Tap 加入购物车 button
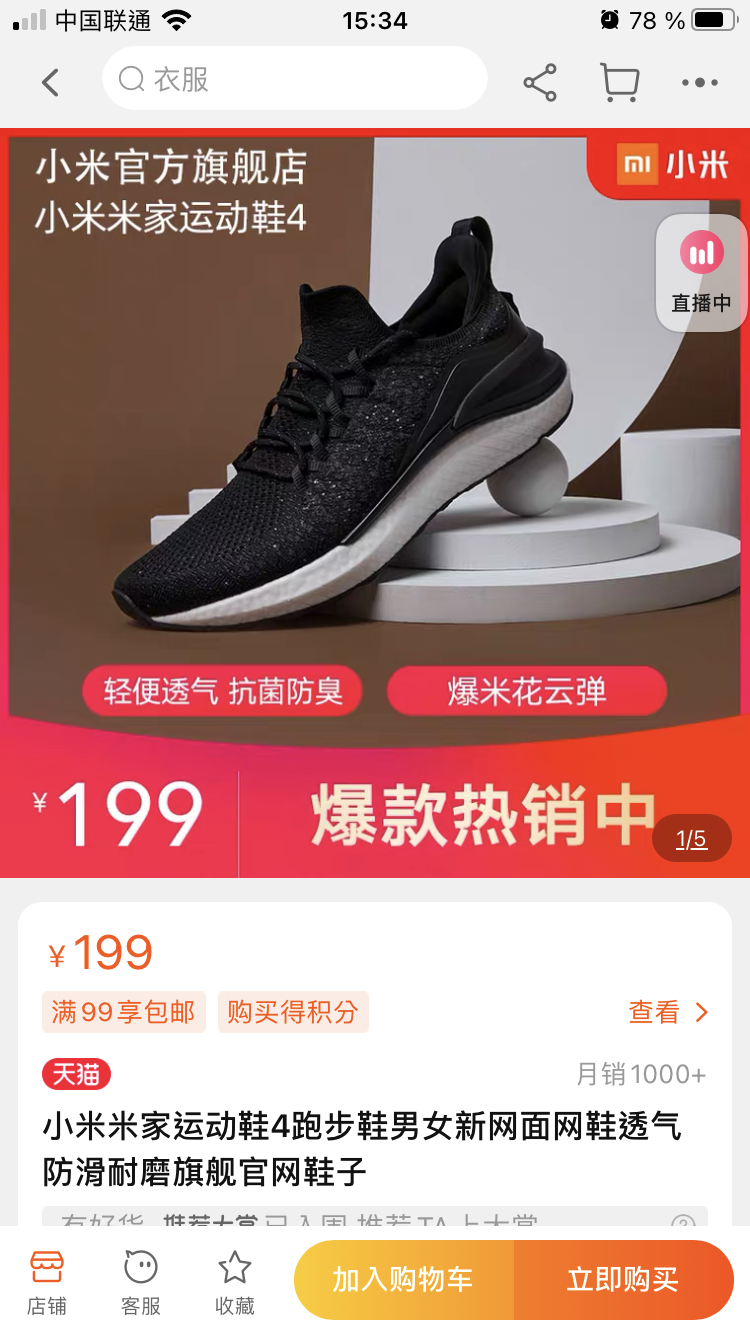Viewport: 750px width, 1334px height. [403, 1280]
